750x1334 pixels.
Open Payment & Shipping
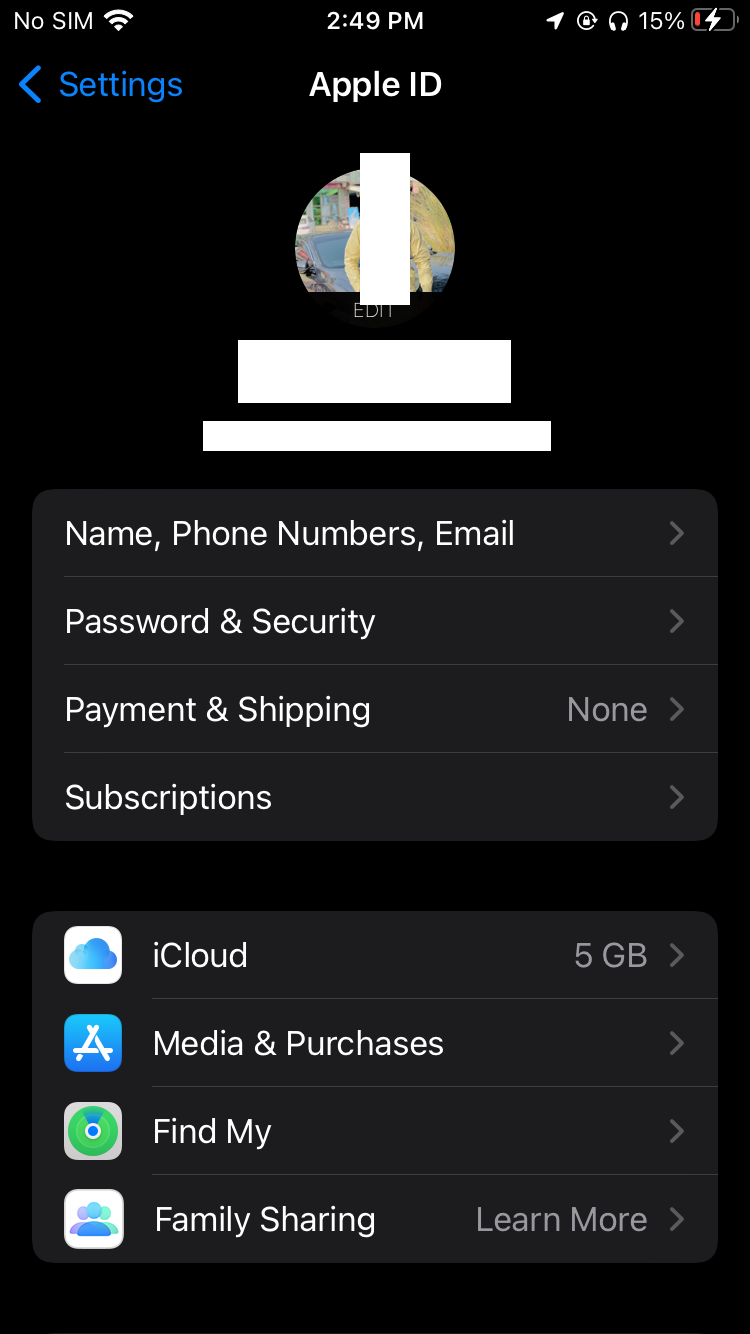pos(375,709)
